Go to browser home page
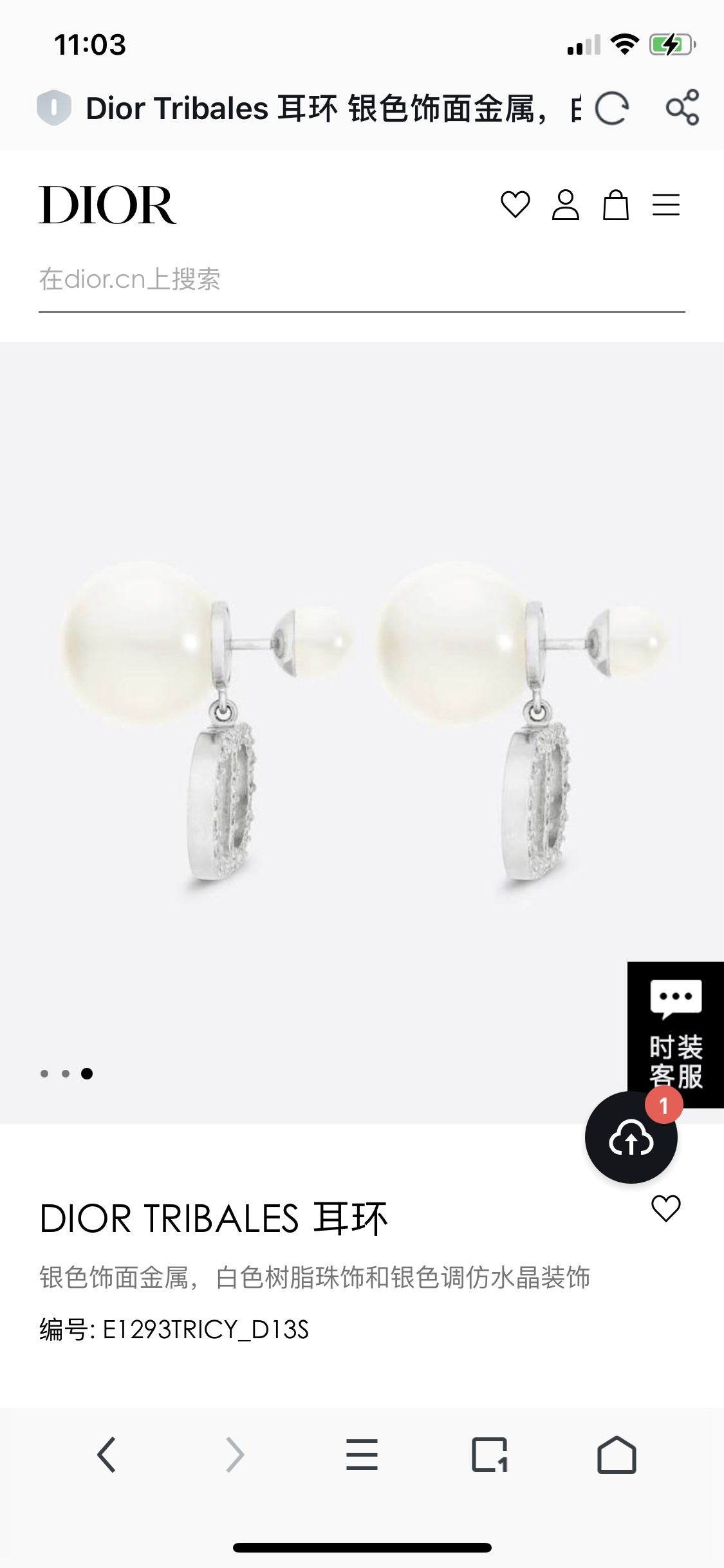724x1568 pixels. click(x=617, y=1455)
